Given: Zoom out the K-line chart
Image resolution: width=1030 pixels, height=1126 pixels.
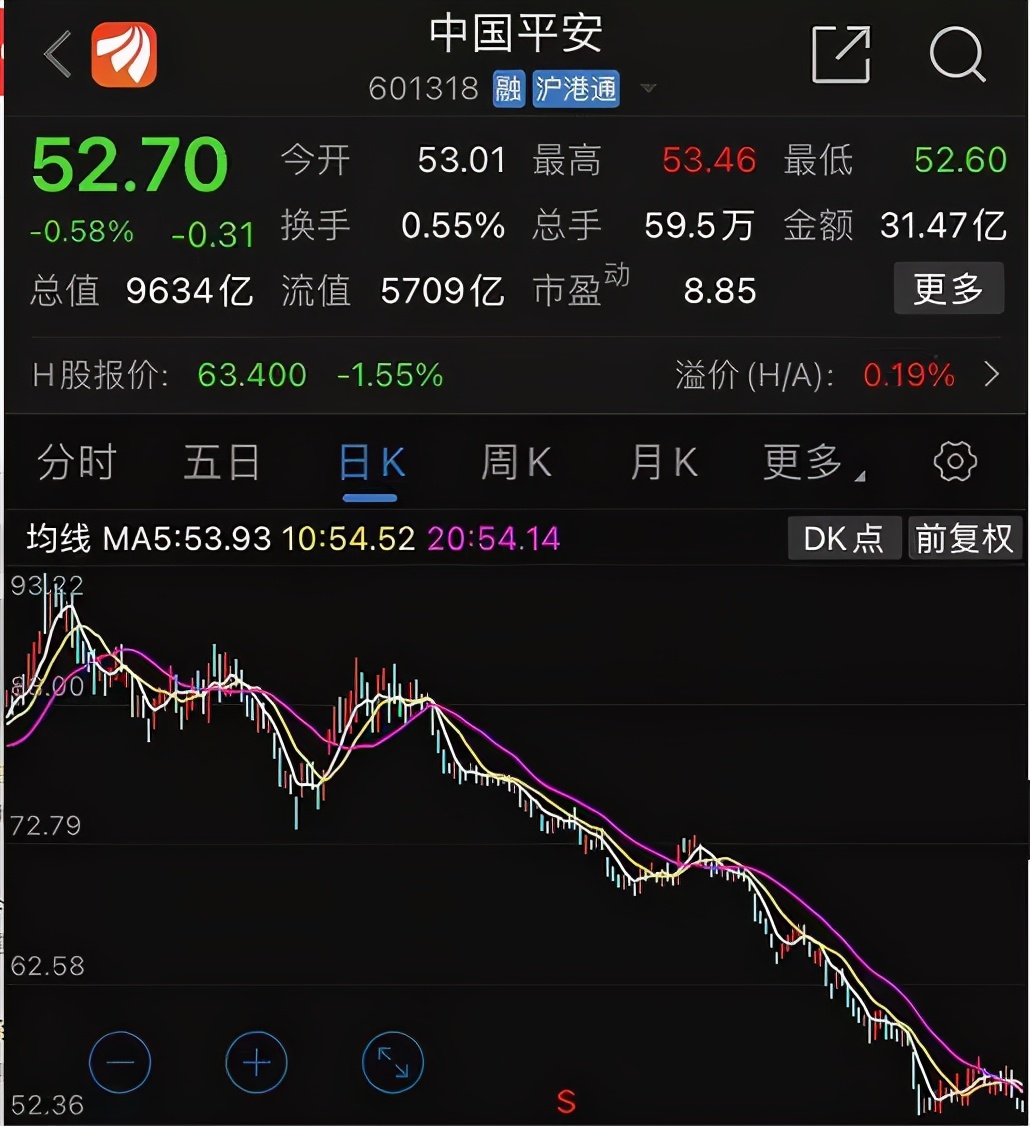Looking at the screenshot, I should click(x=120, y=1062).
